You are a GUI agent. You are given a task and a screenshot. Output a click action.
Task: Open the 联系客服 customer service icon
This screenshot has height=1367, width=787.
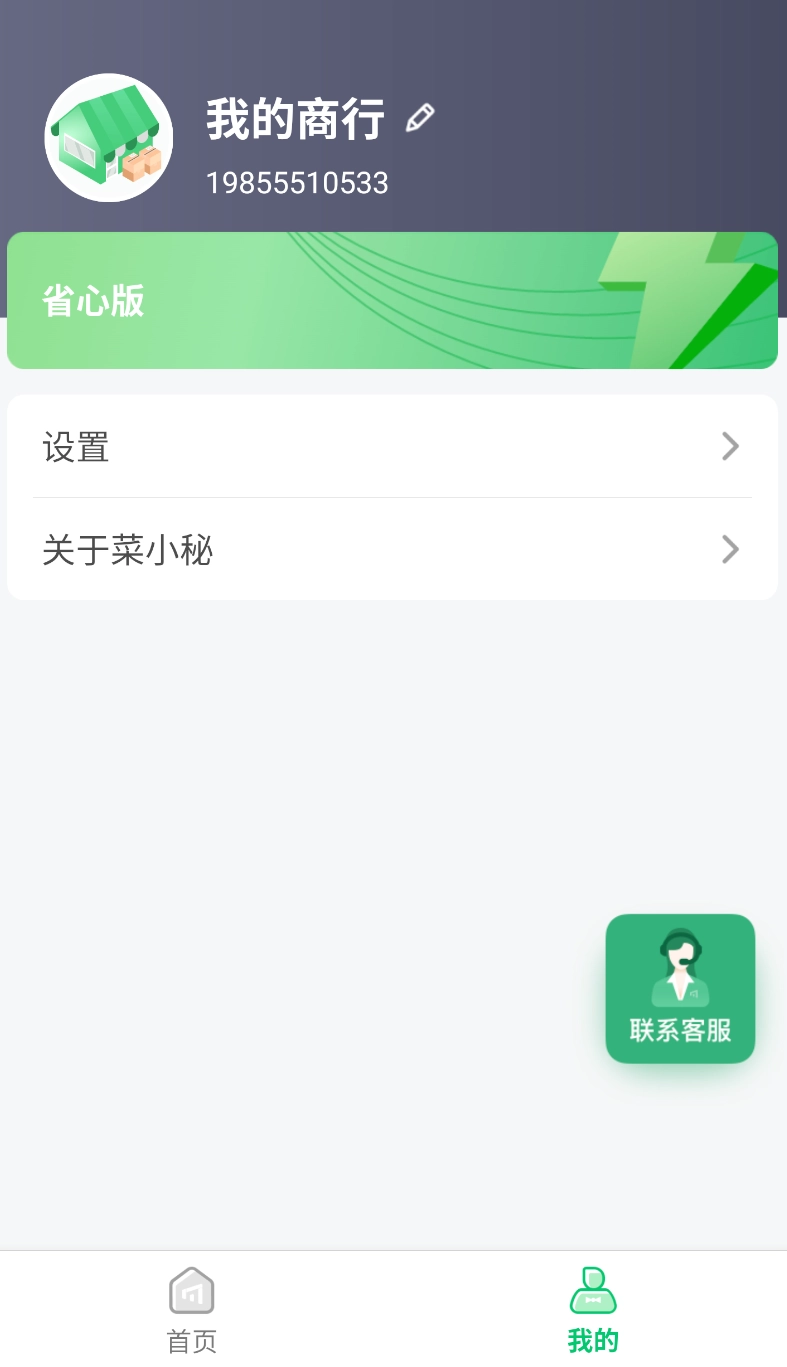coord(680,988)
